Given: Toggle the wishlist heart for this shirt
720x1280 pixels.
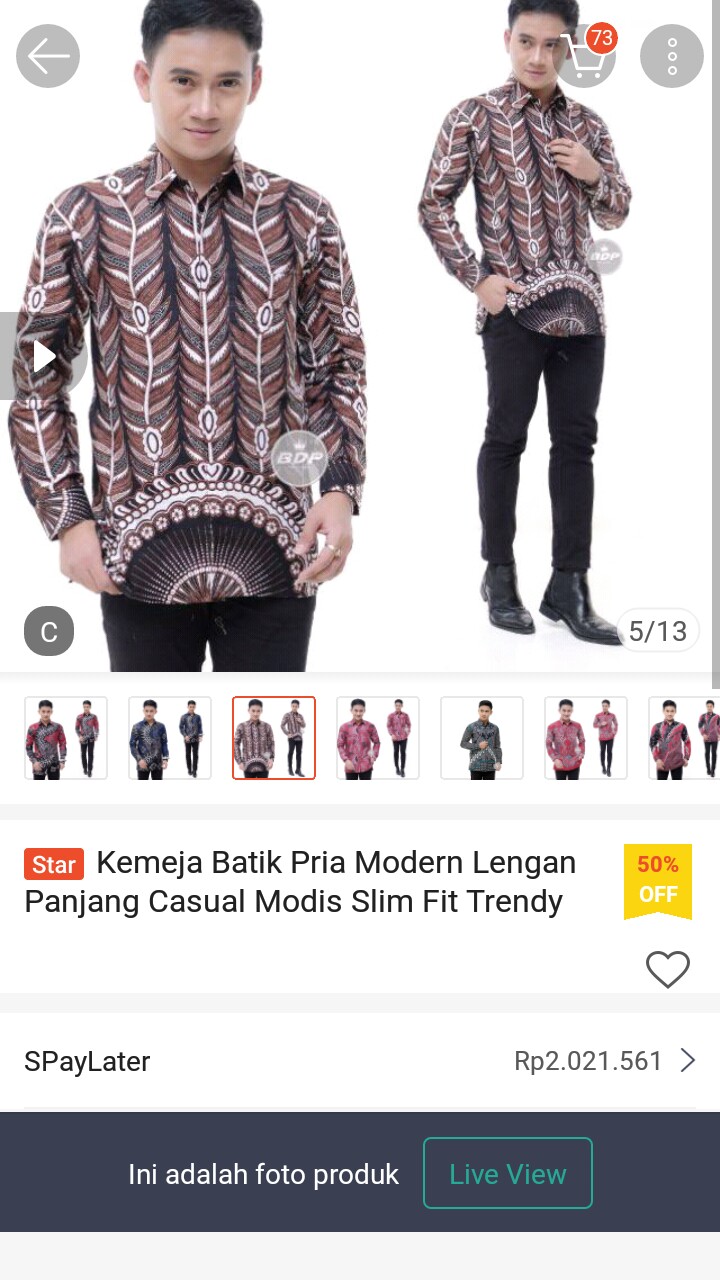Looking at the screenshot, I should (x=667, y=968).
